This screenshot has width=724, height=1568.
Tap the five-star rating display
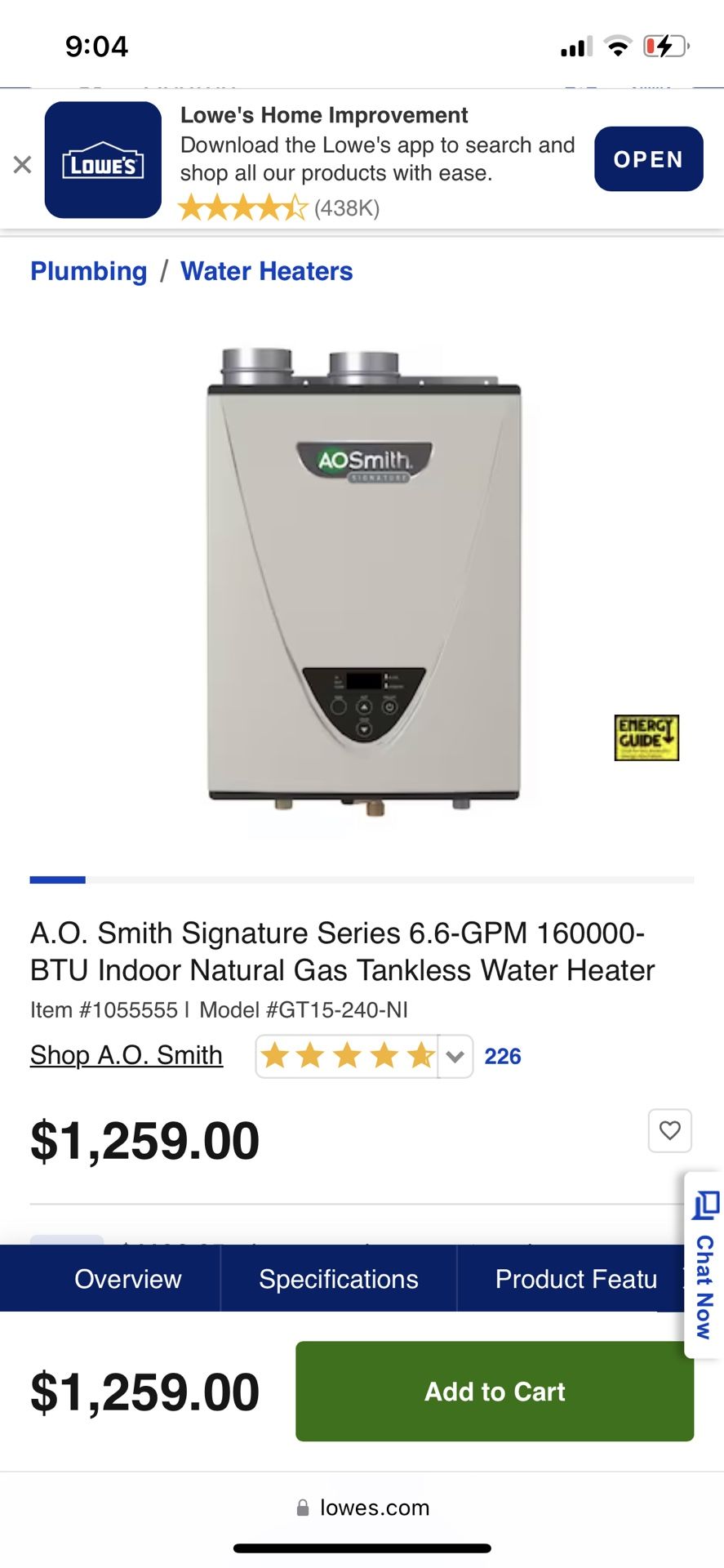coord(347,1055)
